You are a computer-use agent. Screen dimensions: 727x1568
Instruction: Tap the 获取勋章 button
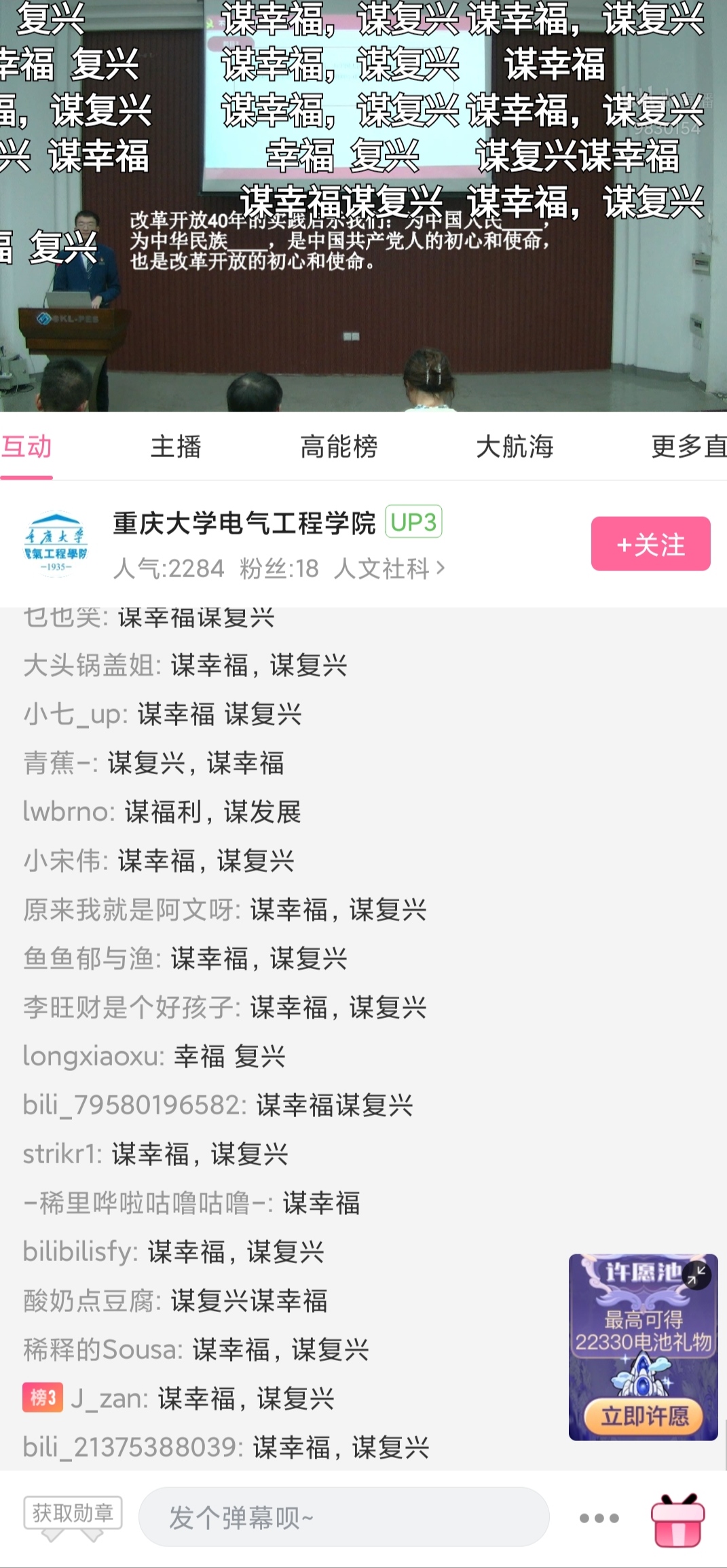[x=73, y=1513]
